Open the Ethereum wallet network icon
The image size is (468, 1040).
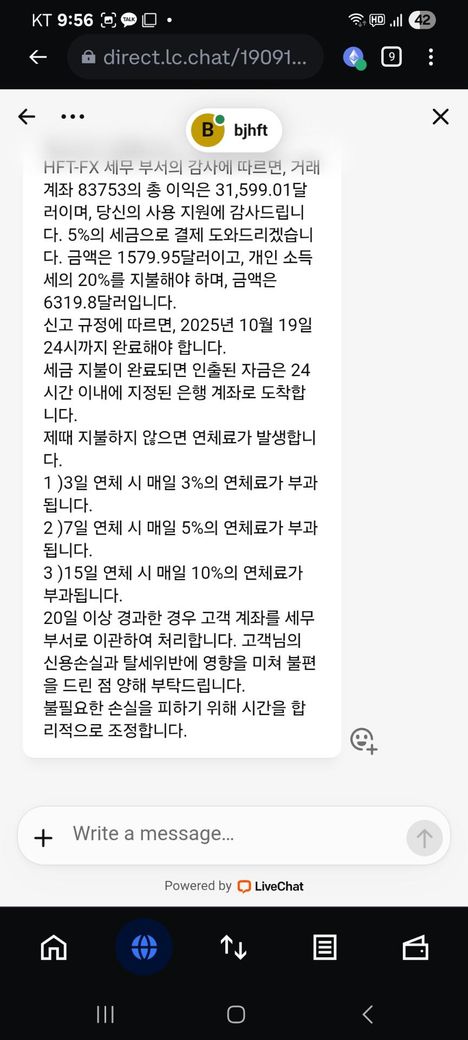355,58
